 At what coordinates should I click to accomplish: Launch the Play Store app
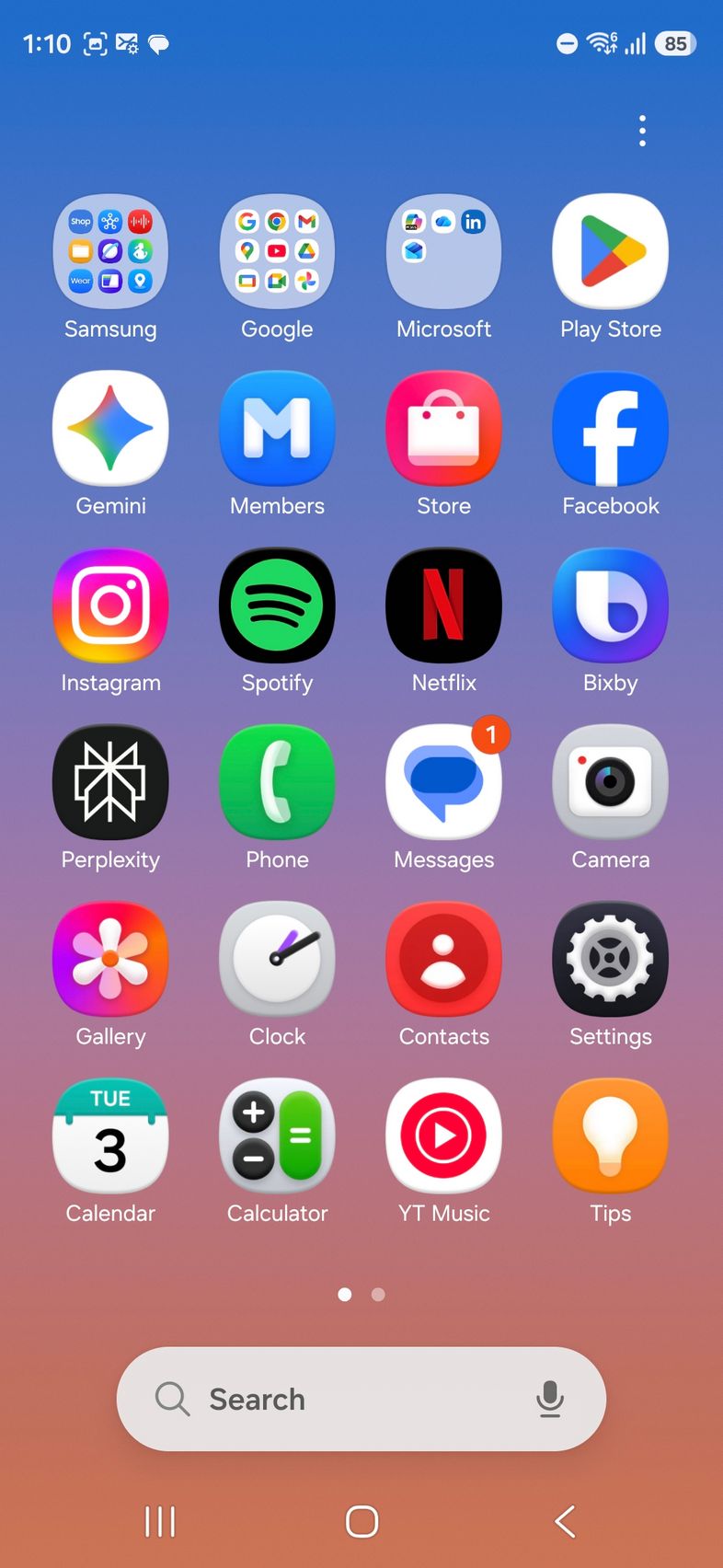tap(610, 251)
